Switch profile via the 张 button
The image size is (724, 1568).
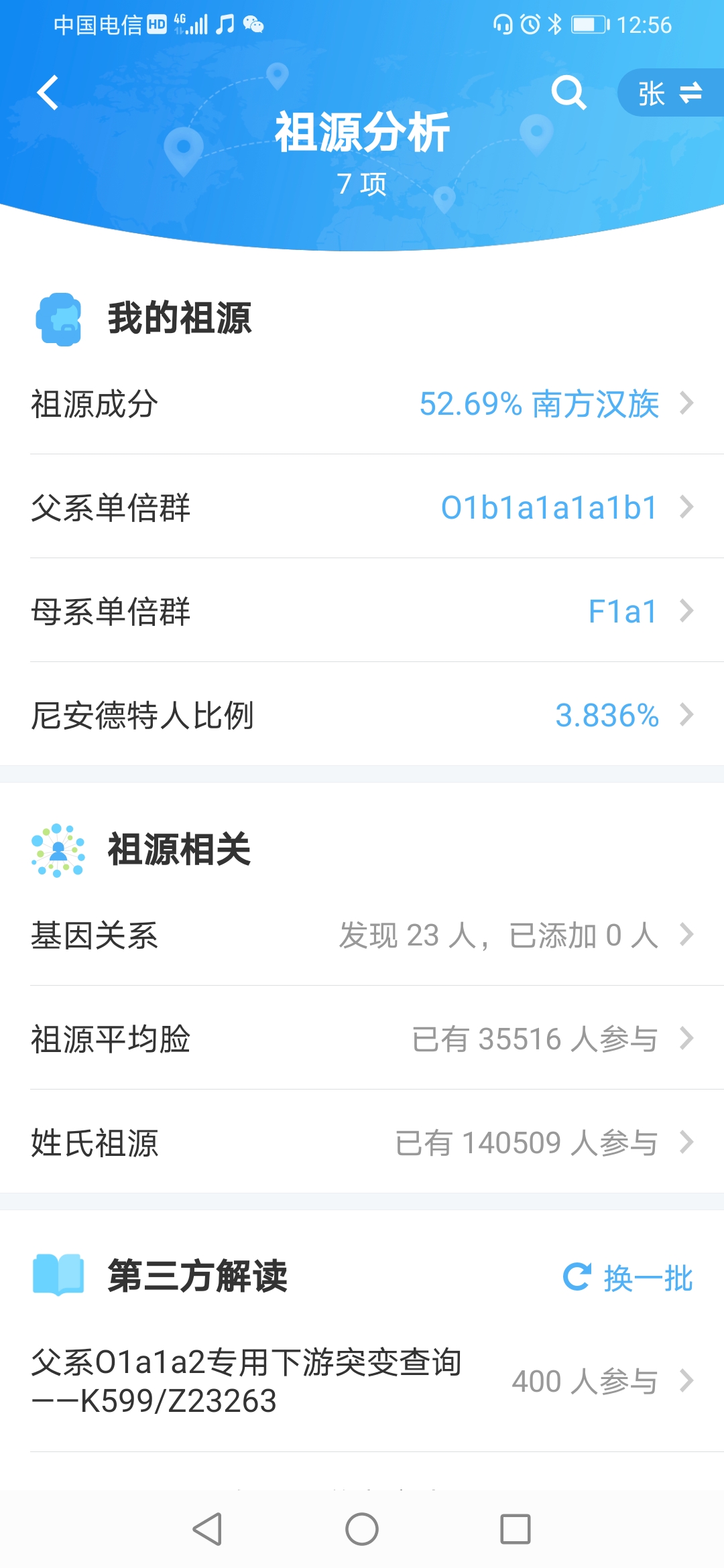coord(669,93)
